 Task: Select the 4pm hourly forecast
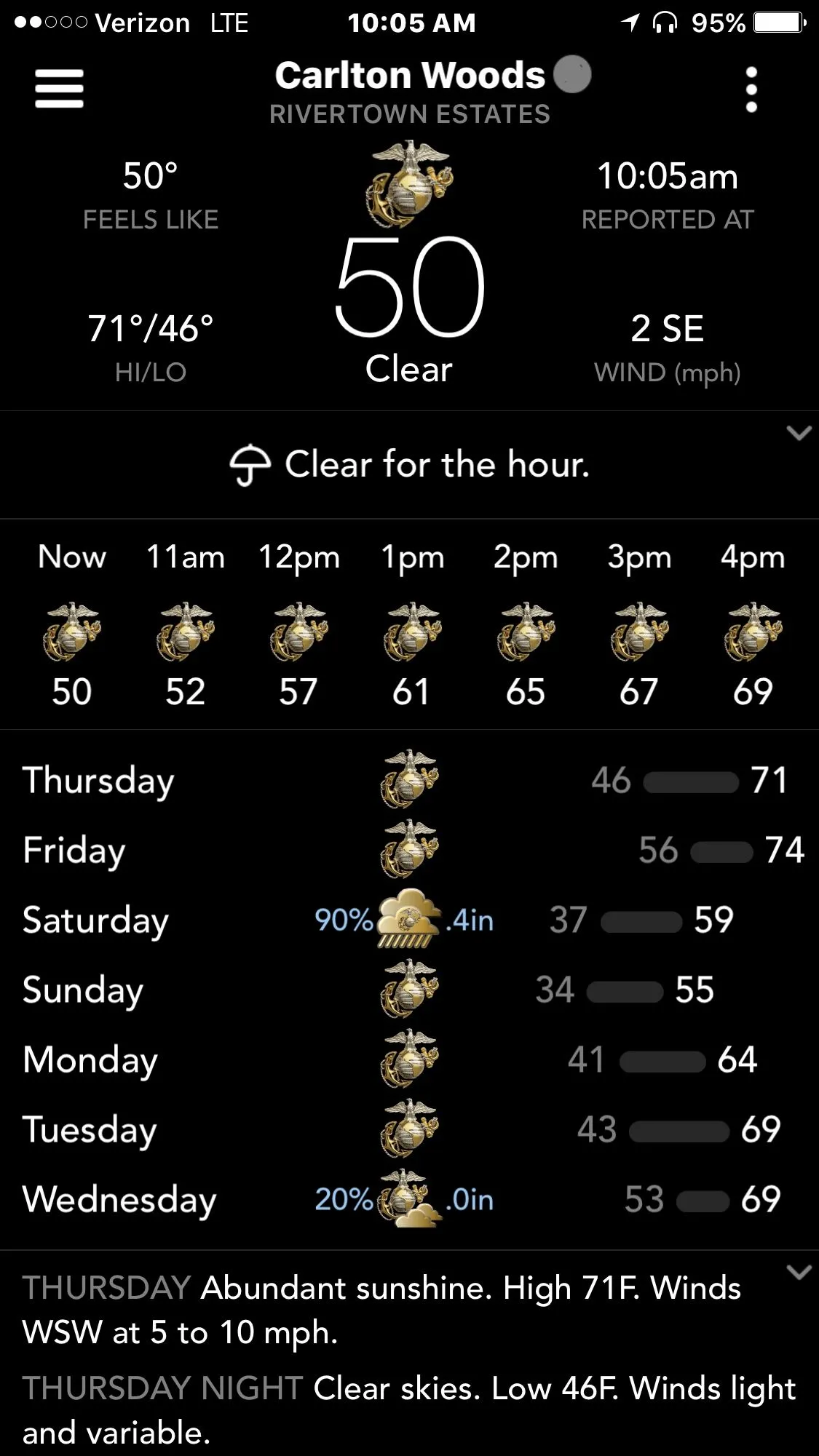(753, 626)
